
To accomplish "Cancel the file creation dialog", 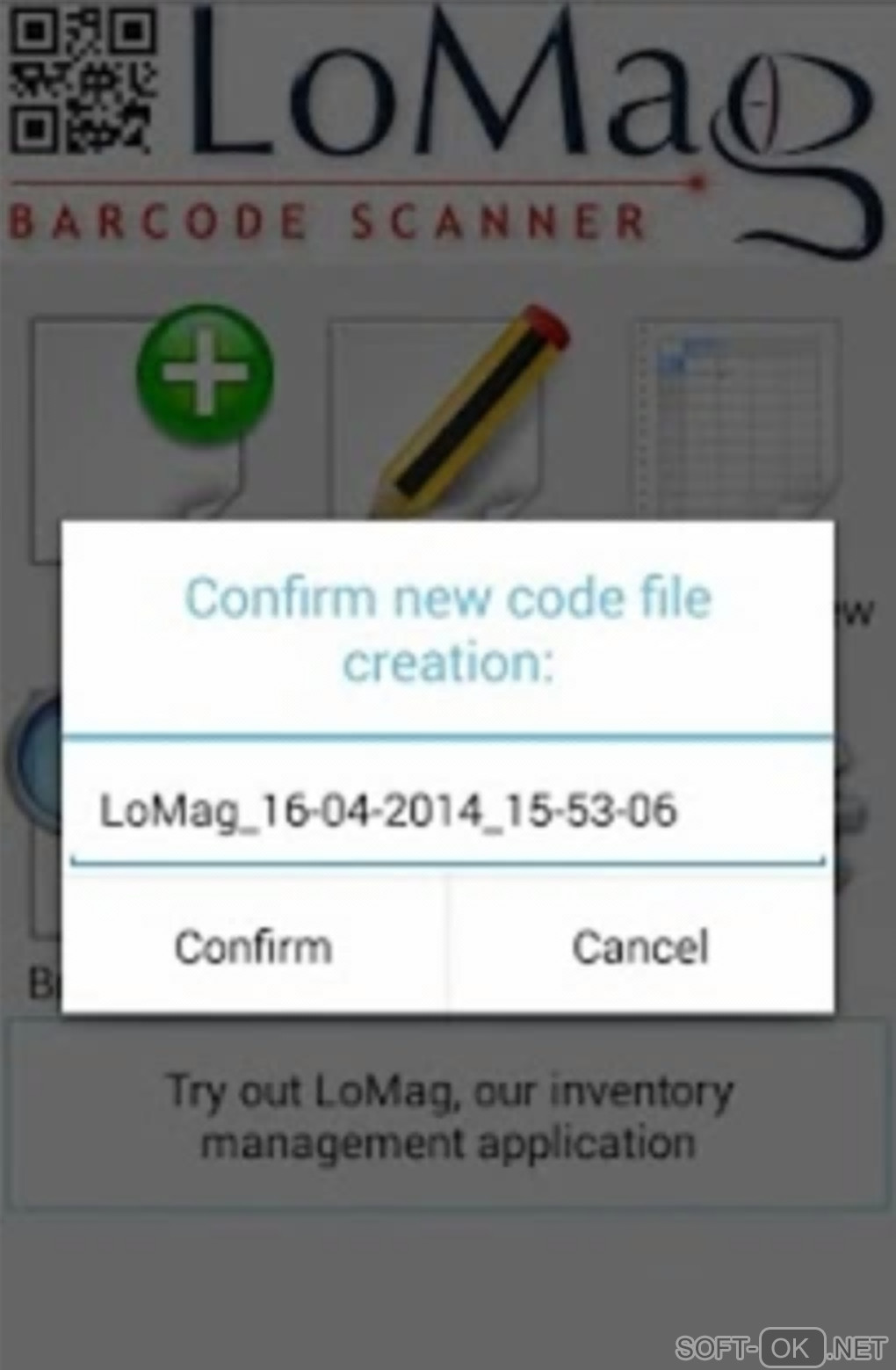I will tap(640, 946).
